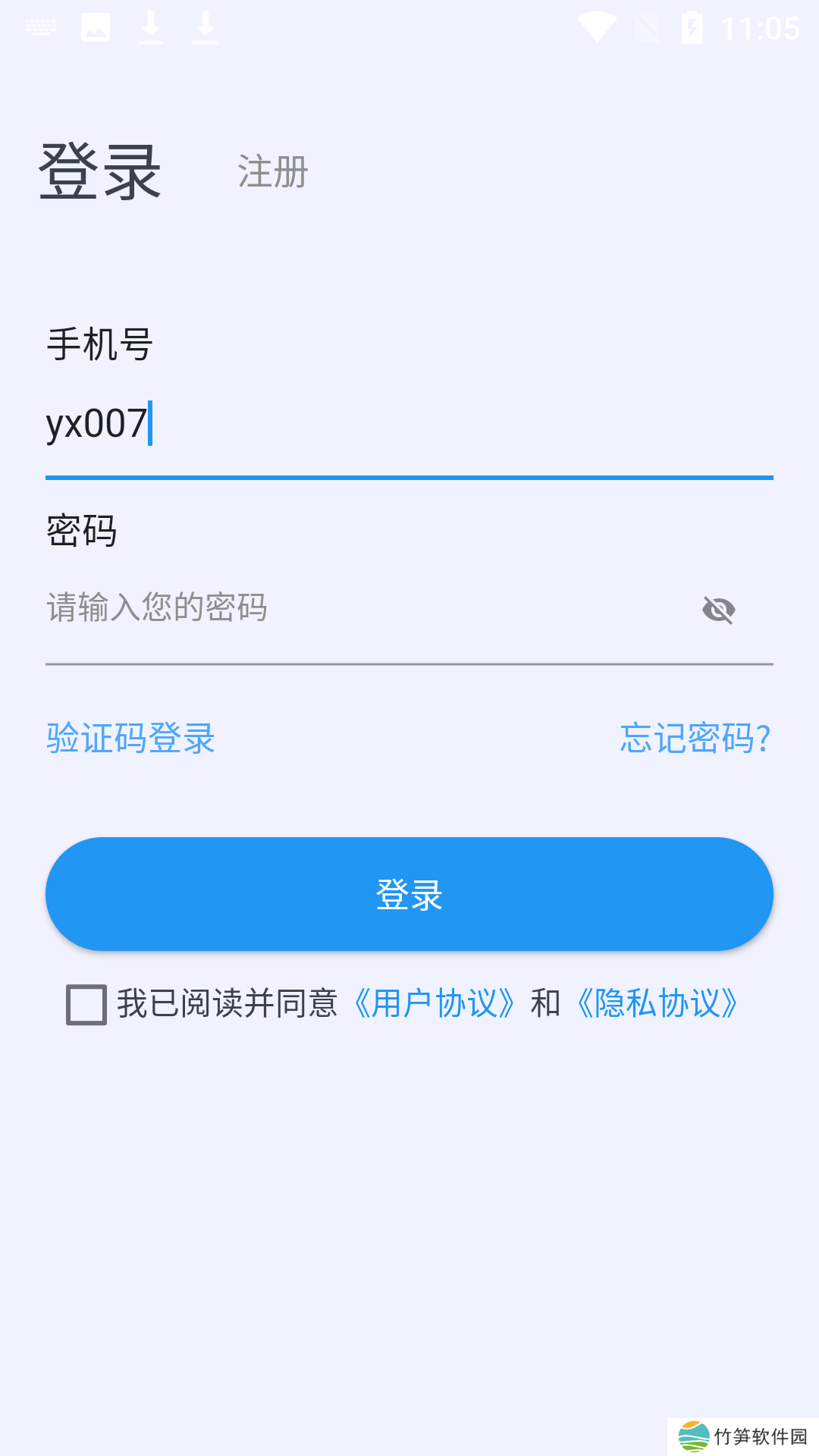819x1456 pixels.
Task: Tap the blue 登录 button
Action: coord(409,894)
